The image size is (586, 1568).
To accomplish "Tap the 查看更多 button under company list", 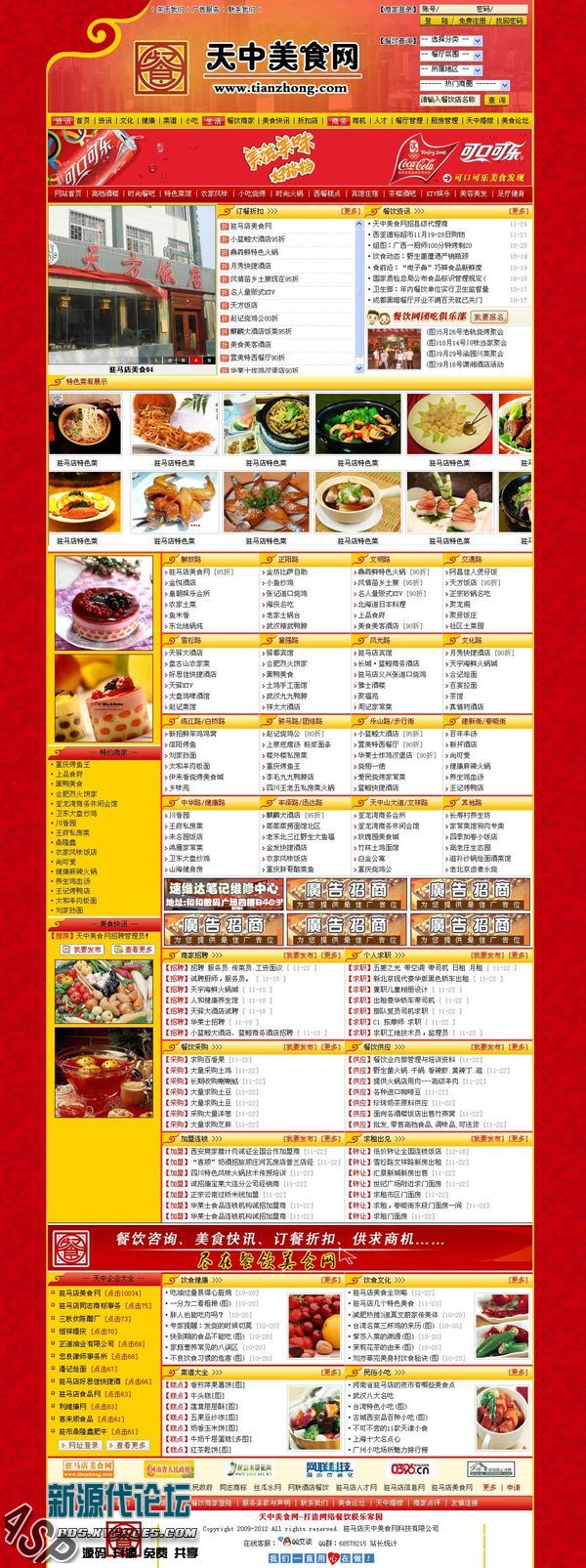I will 128,1445.
